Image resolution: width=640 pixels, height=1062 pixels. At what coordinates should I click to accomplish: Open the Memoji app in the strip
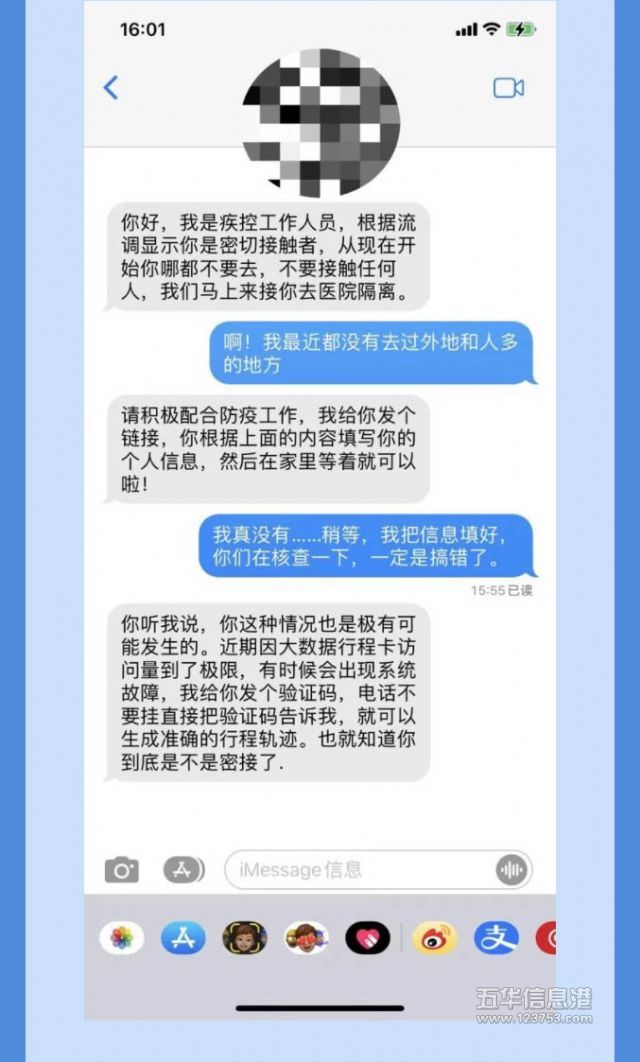pos(244,939)
